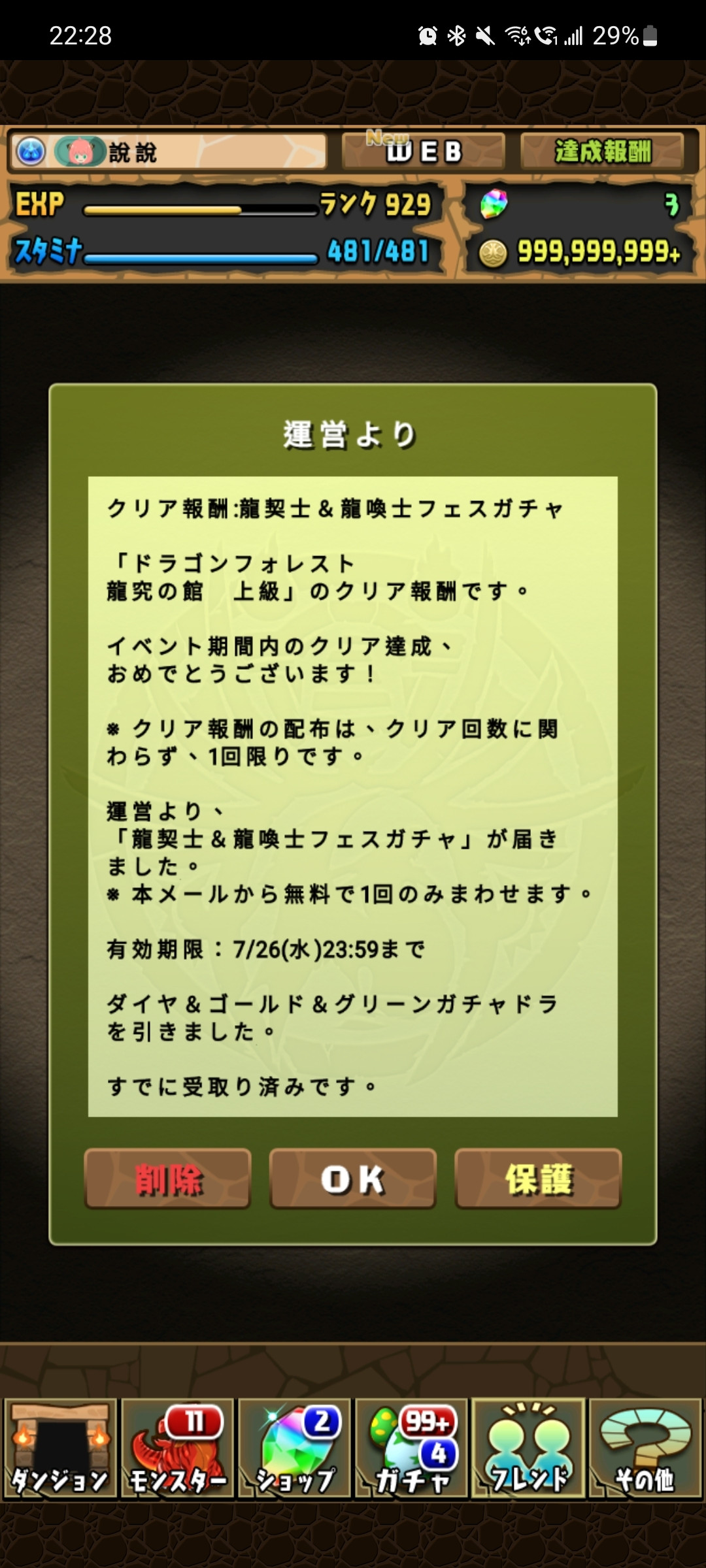Delete this mail with 削除 button
706x1568 pixels.
point(167,1179)
